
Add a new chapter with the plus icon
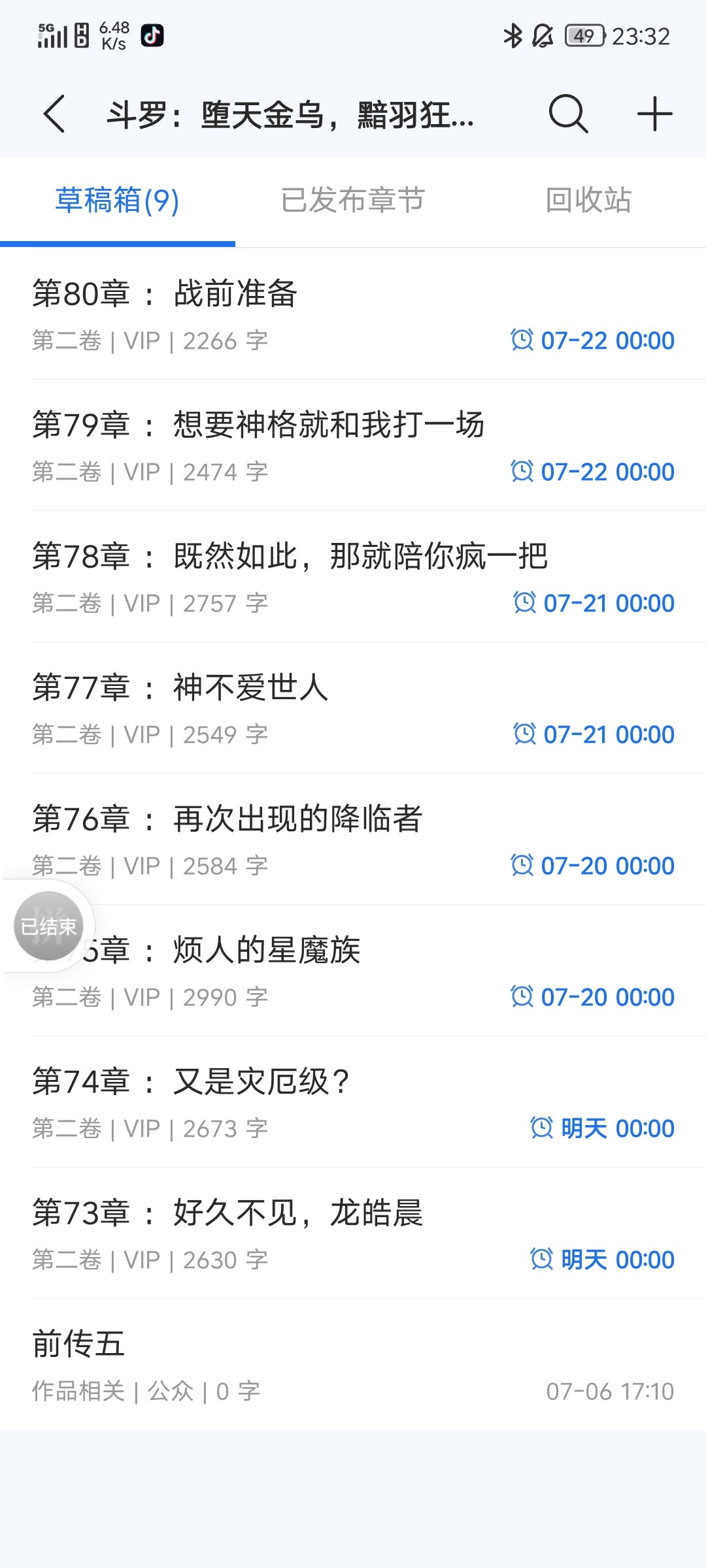point(654,114)
